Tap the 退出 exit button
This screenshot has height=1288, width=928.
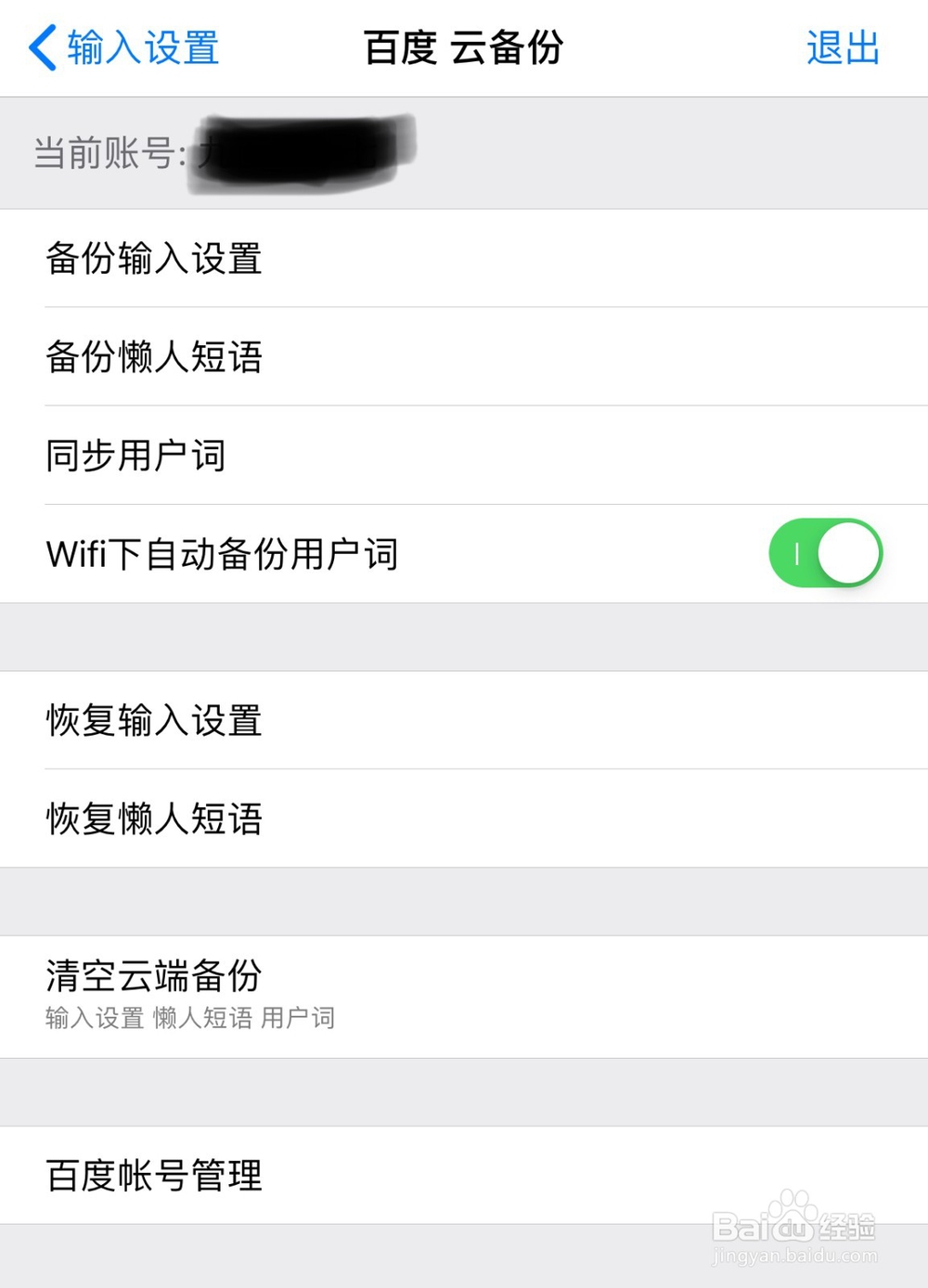(843, 48)
